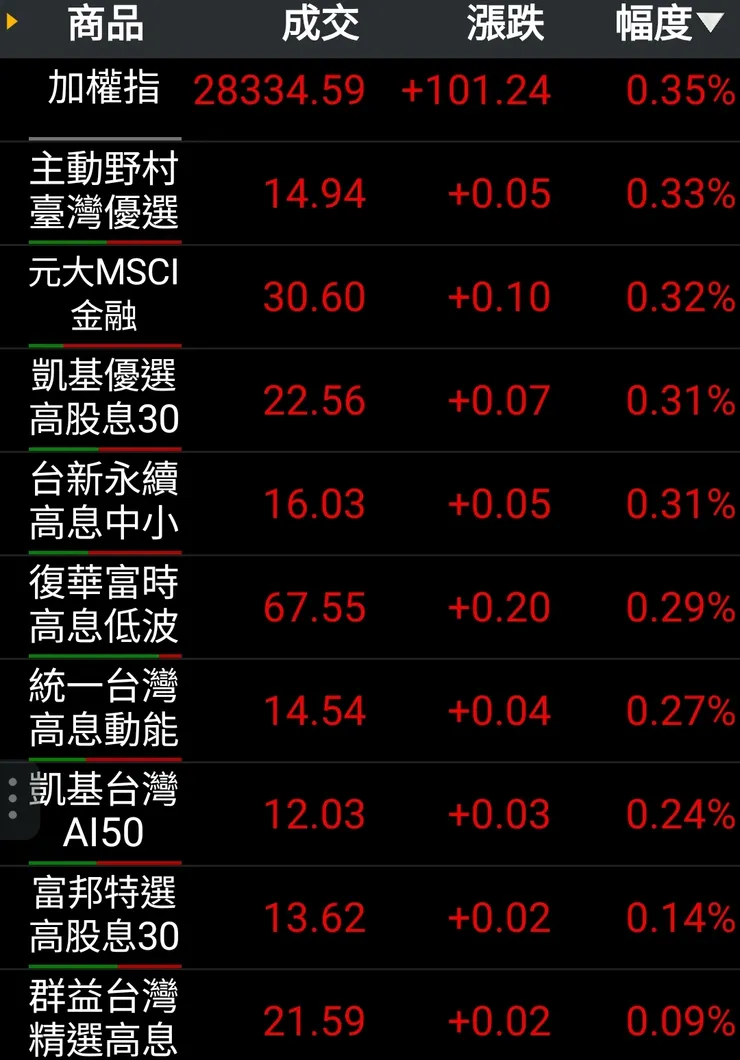Tap the 商品 column header
This screenshot has height=1060, width=740.
point(105,25)
